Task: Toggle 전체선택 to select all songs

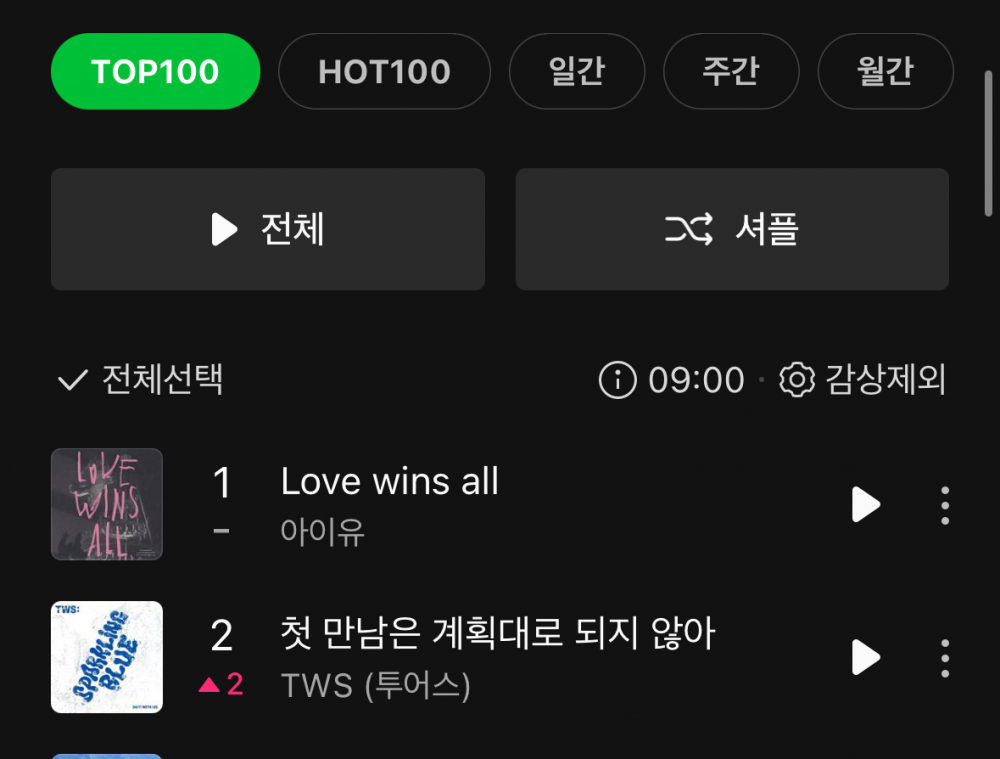Action: tap(141, 380)
